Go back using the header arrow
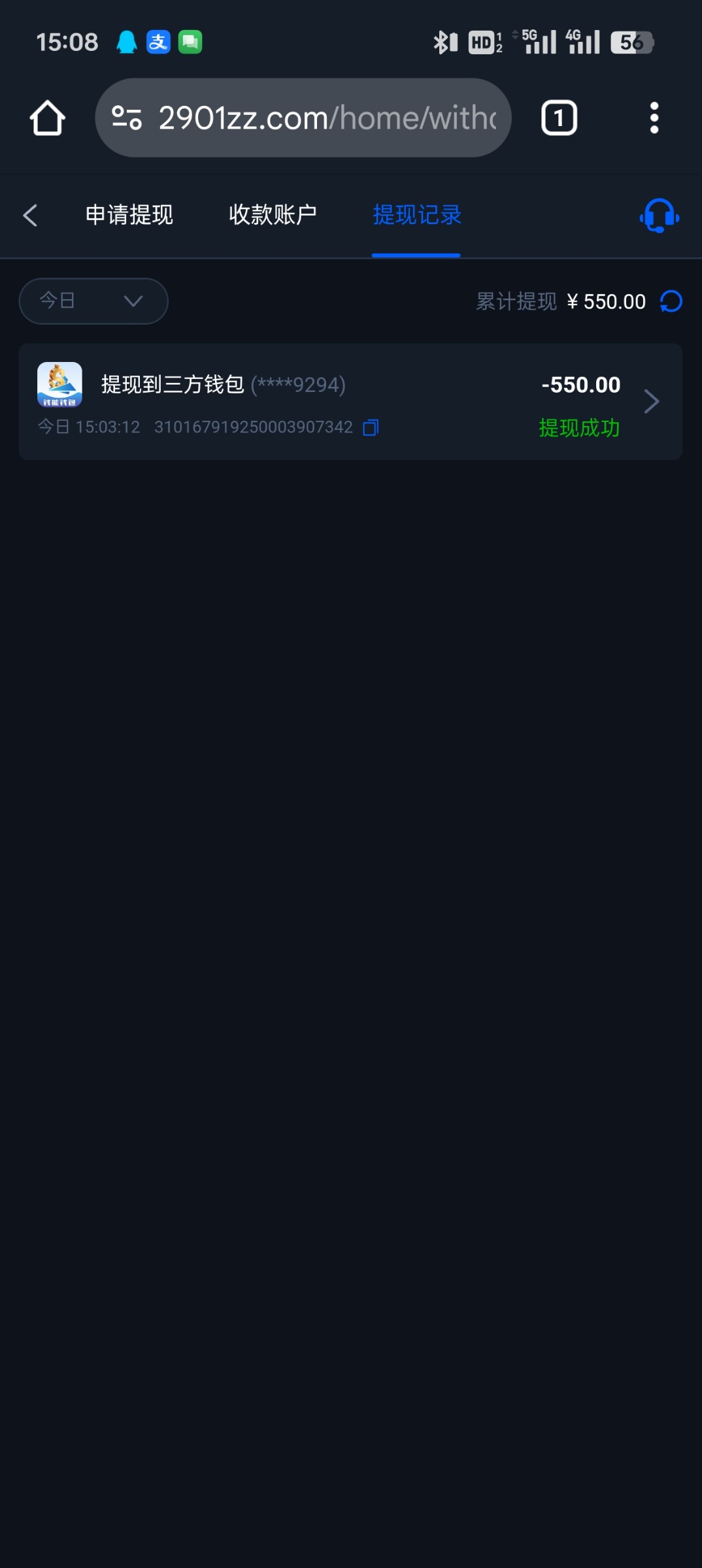 [x=30, y=215]
